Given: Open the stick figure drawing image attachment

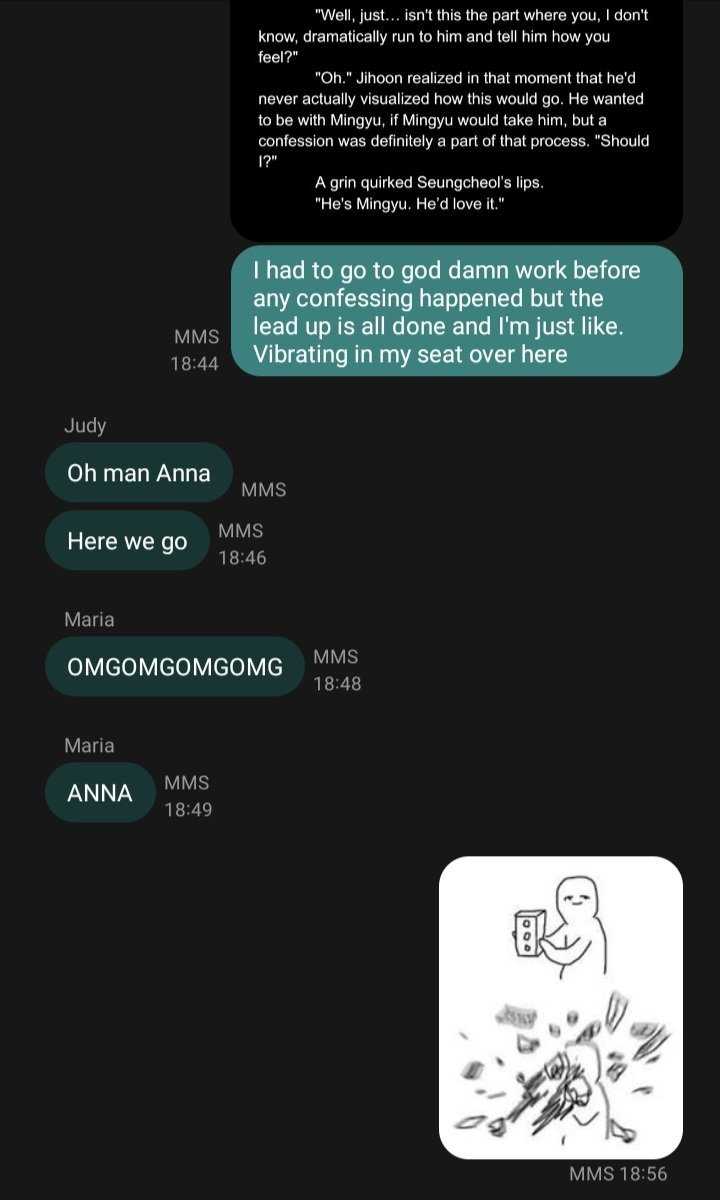Looking at the screenshot, I should pyautogui.click(x=561, y=1007).
